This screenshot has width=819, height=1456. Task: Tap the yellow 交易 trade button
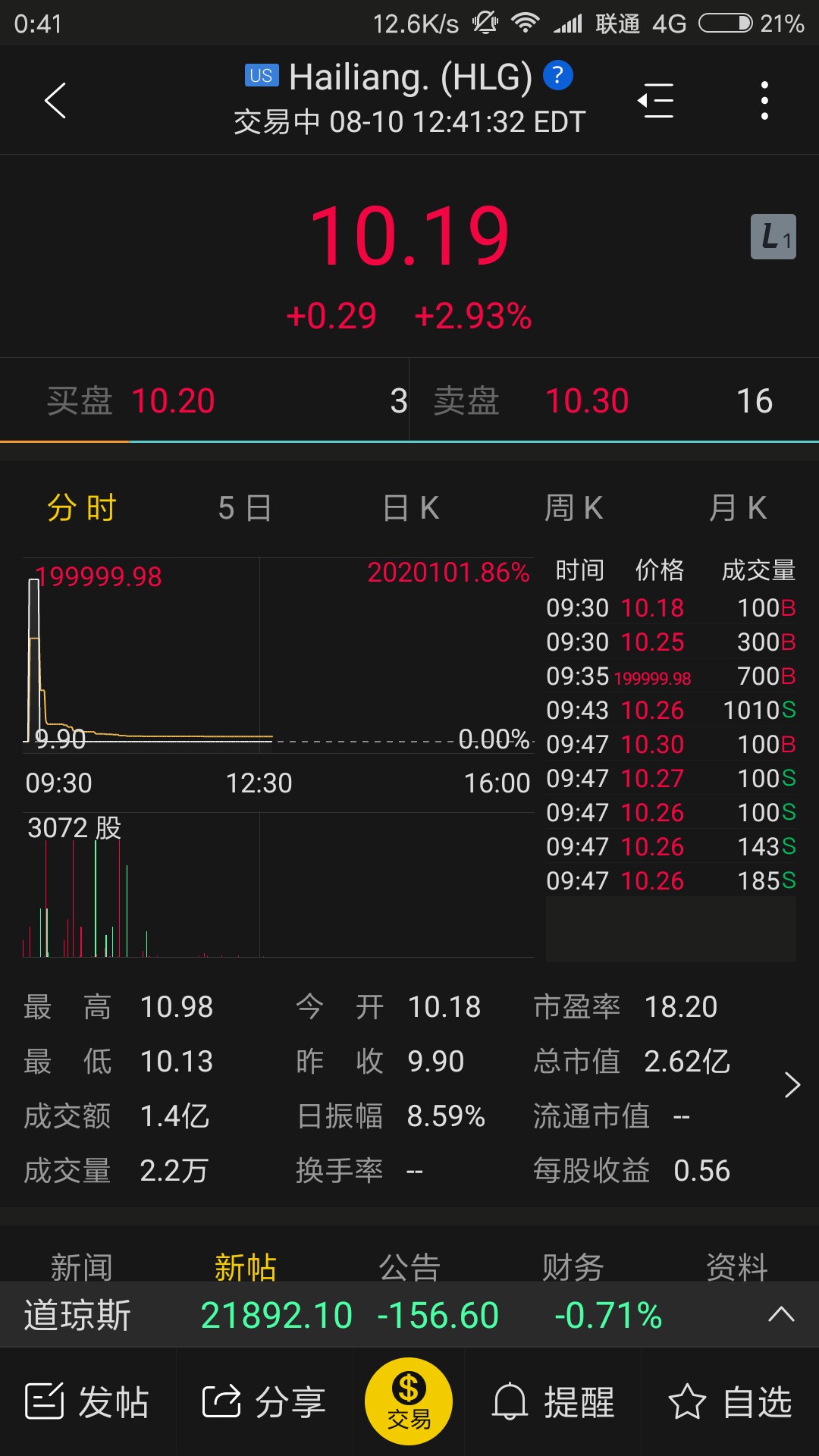tap(409, 1401)
